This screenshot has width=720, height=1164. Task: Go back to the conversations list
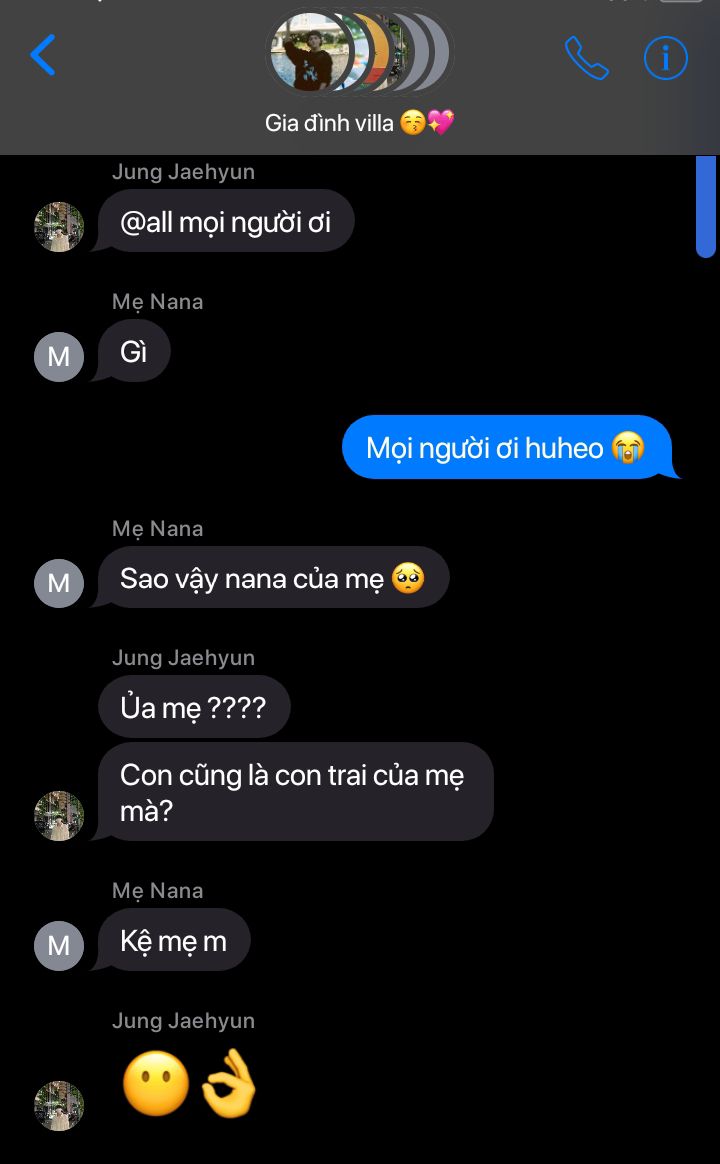pyautogui.click(x=43, y=55)
